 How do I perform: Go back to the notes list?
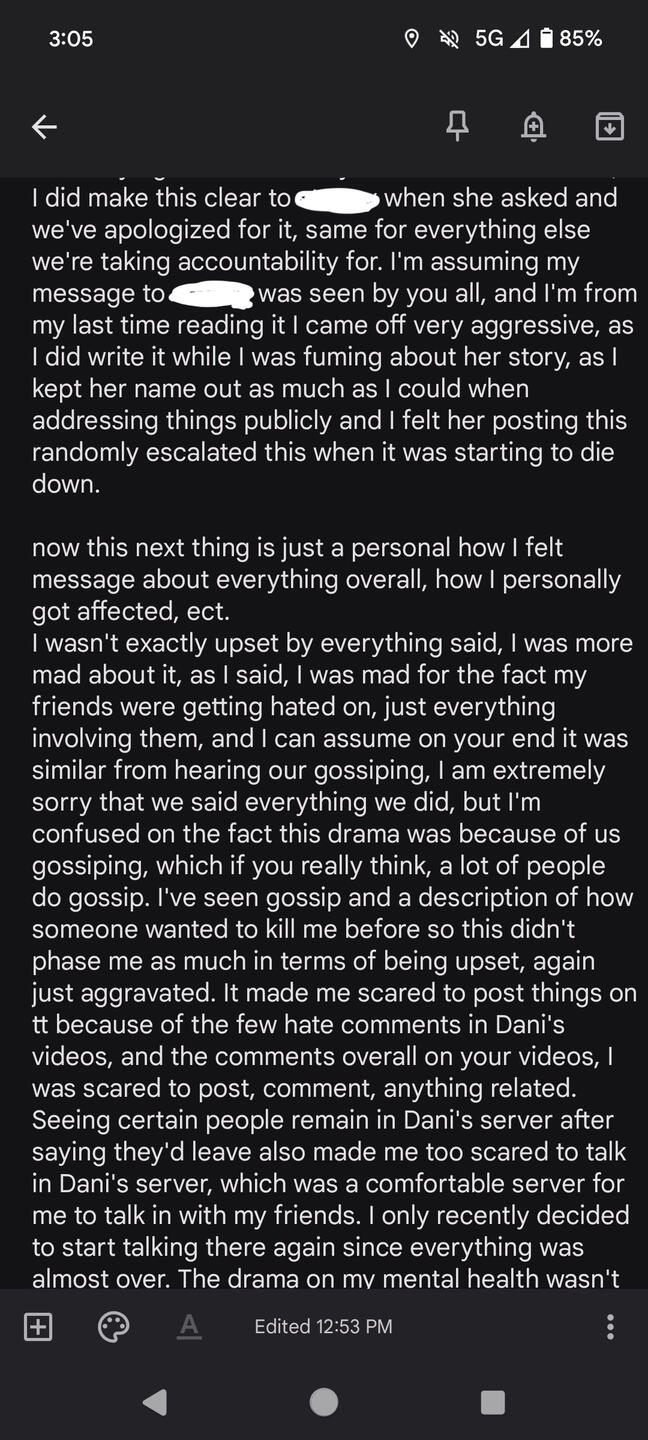[44, 126]
